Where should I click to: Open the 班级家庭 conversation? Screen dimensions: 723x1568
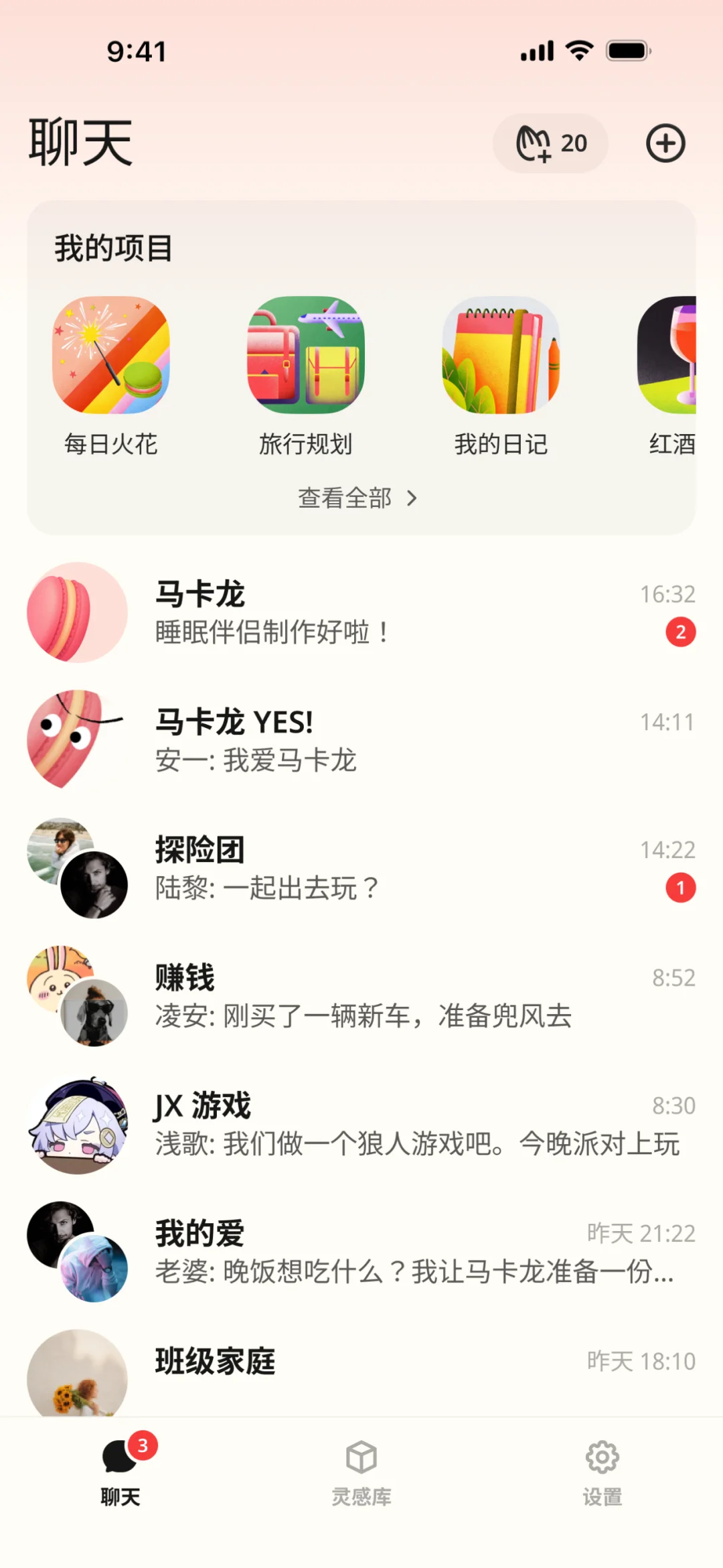(x=361, y=1368)
